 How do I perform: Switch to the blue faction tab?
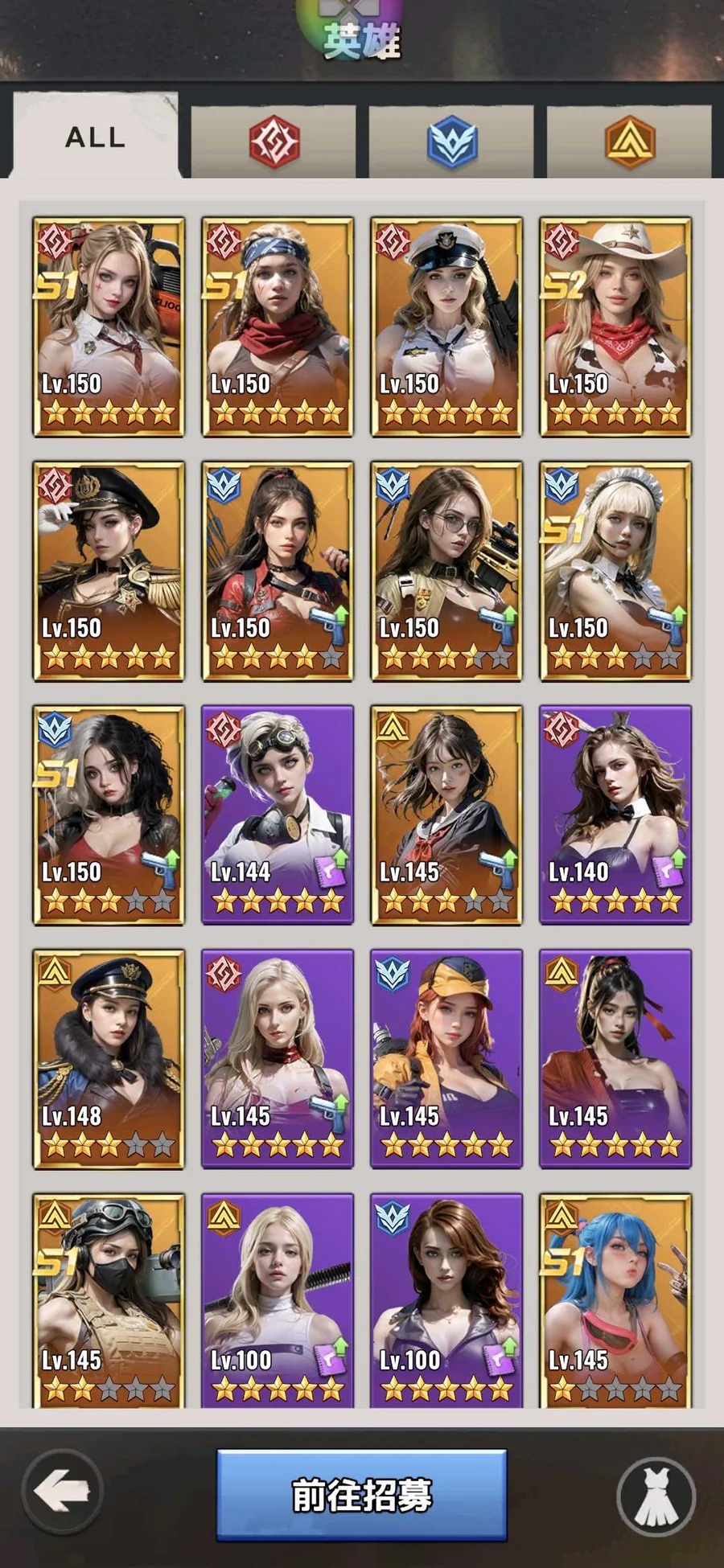coord(451,141)
